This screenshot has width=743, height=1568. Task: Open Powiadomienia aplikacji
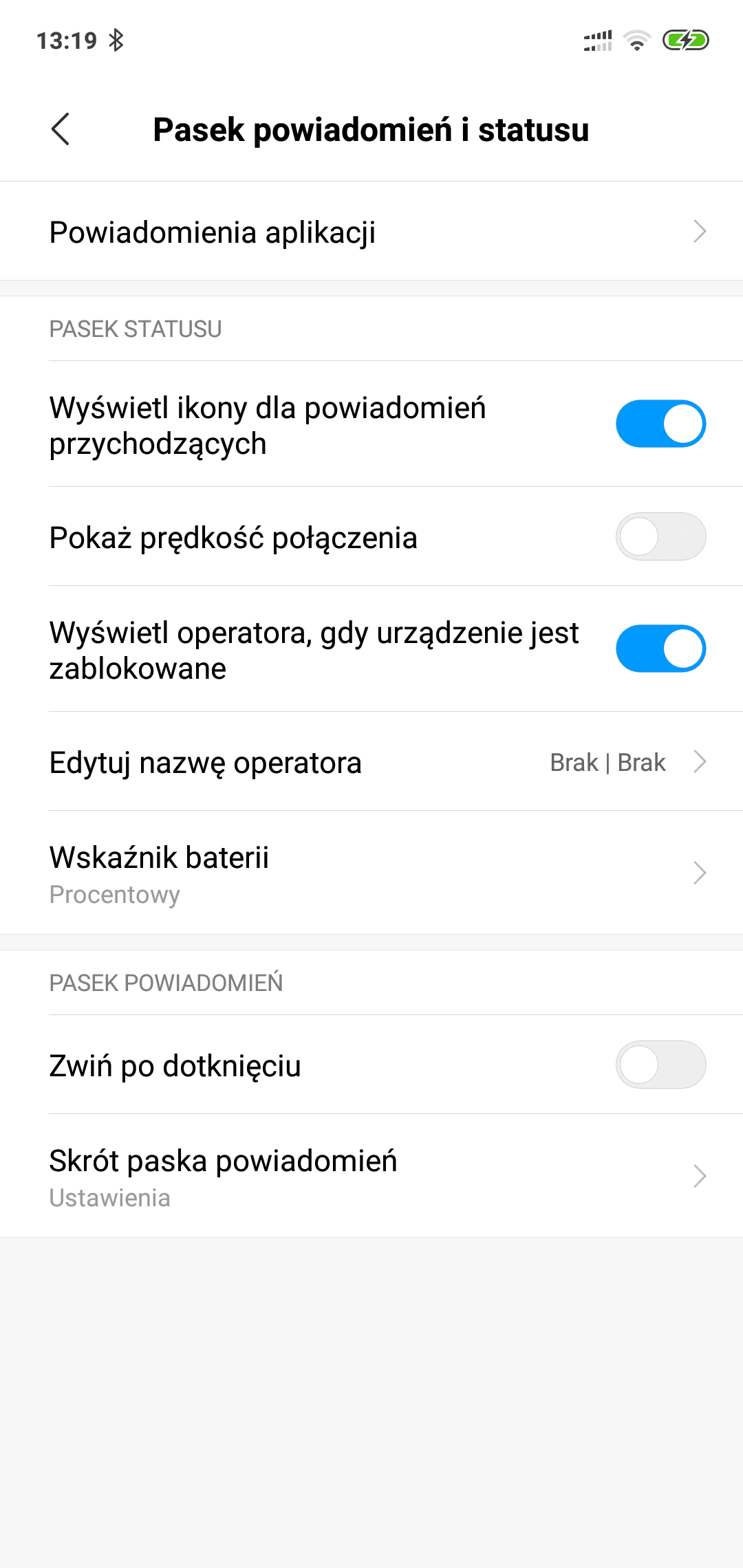[371, 231]
